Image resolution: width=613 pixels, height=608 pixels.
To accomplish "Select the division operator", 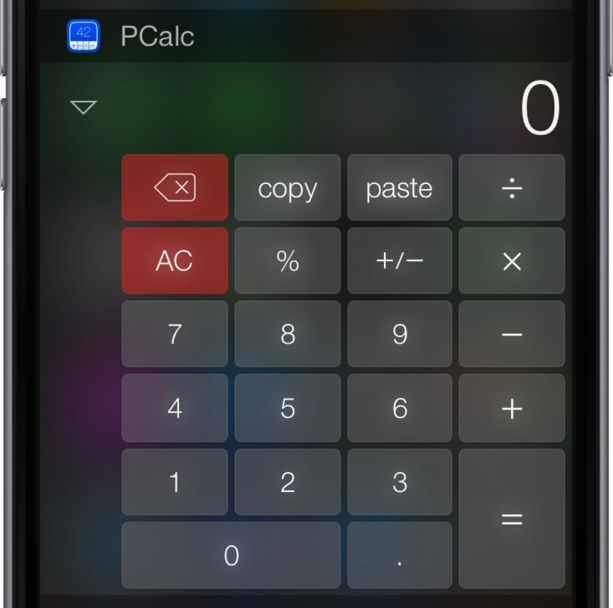I will point(511,188).
